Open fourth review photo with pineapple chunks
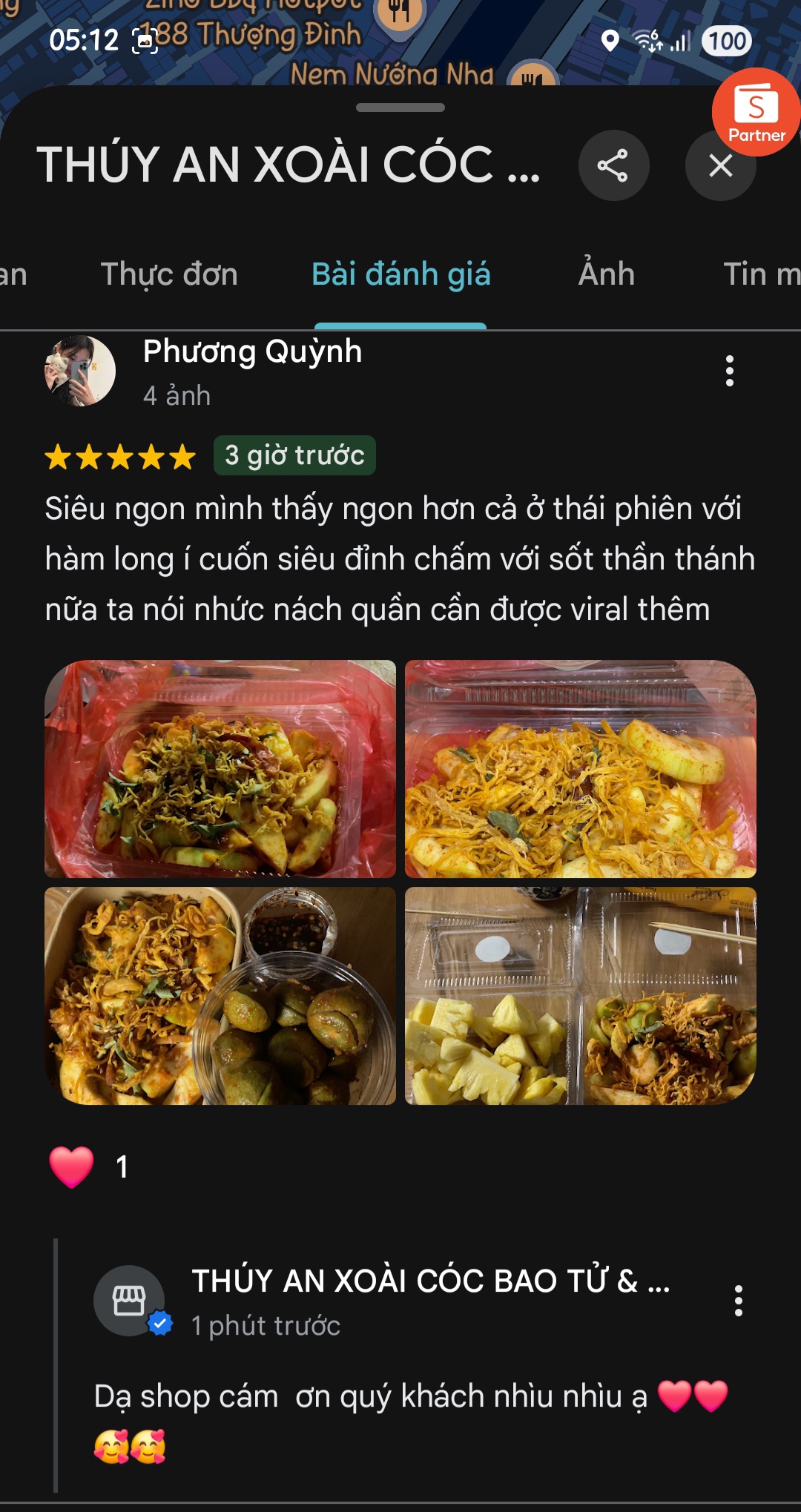 click(580, 995)
